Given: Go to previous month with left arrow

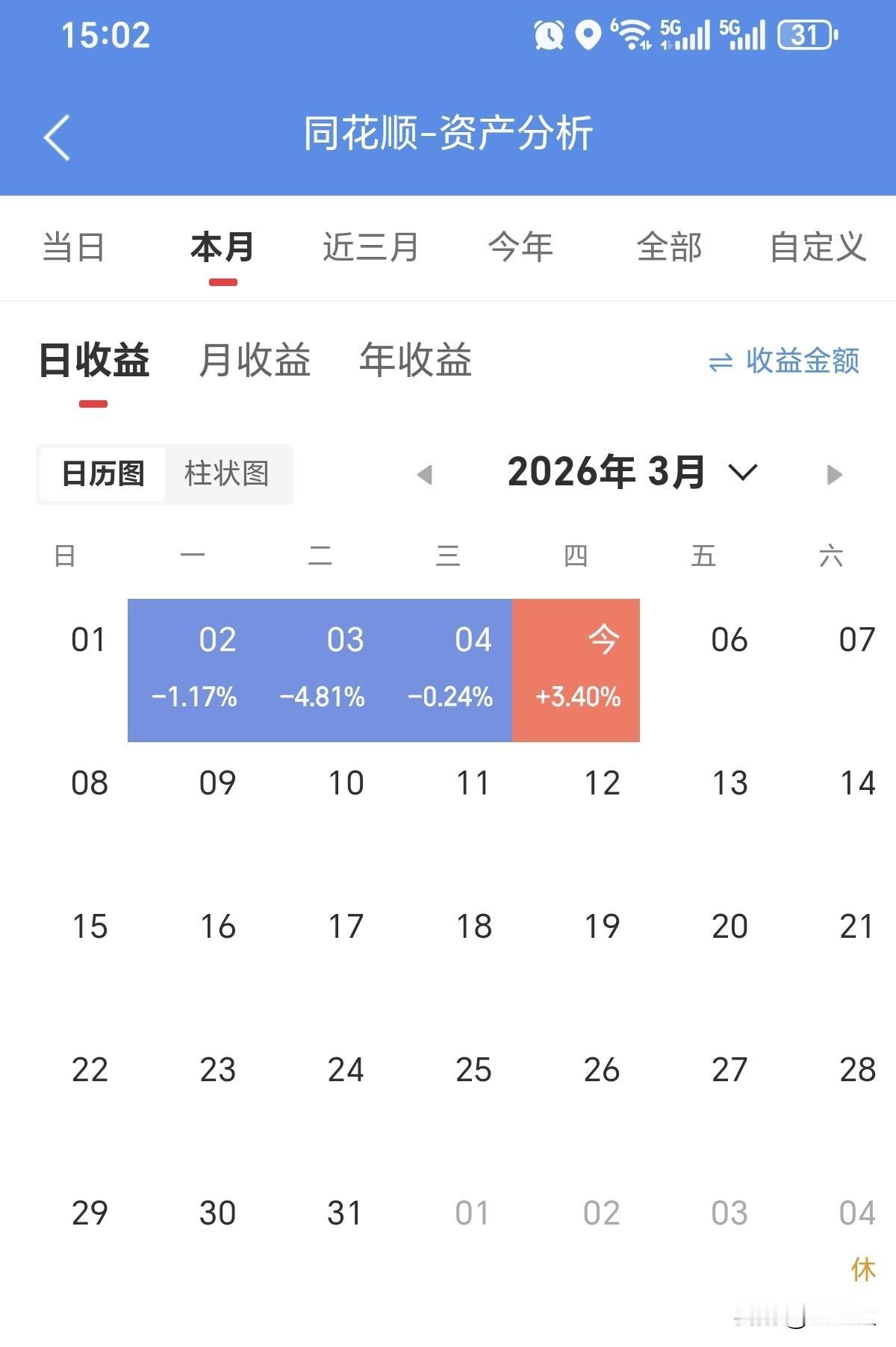Looking at the screenshot, I should pyautogui.click(x=426, y=473).
